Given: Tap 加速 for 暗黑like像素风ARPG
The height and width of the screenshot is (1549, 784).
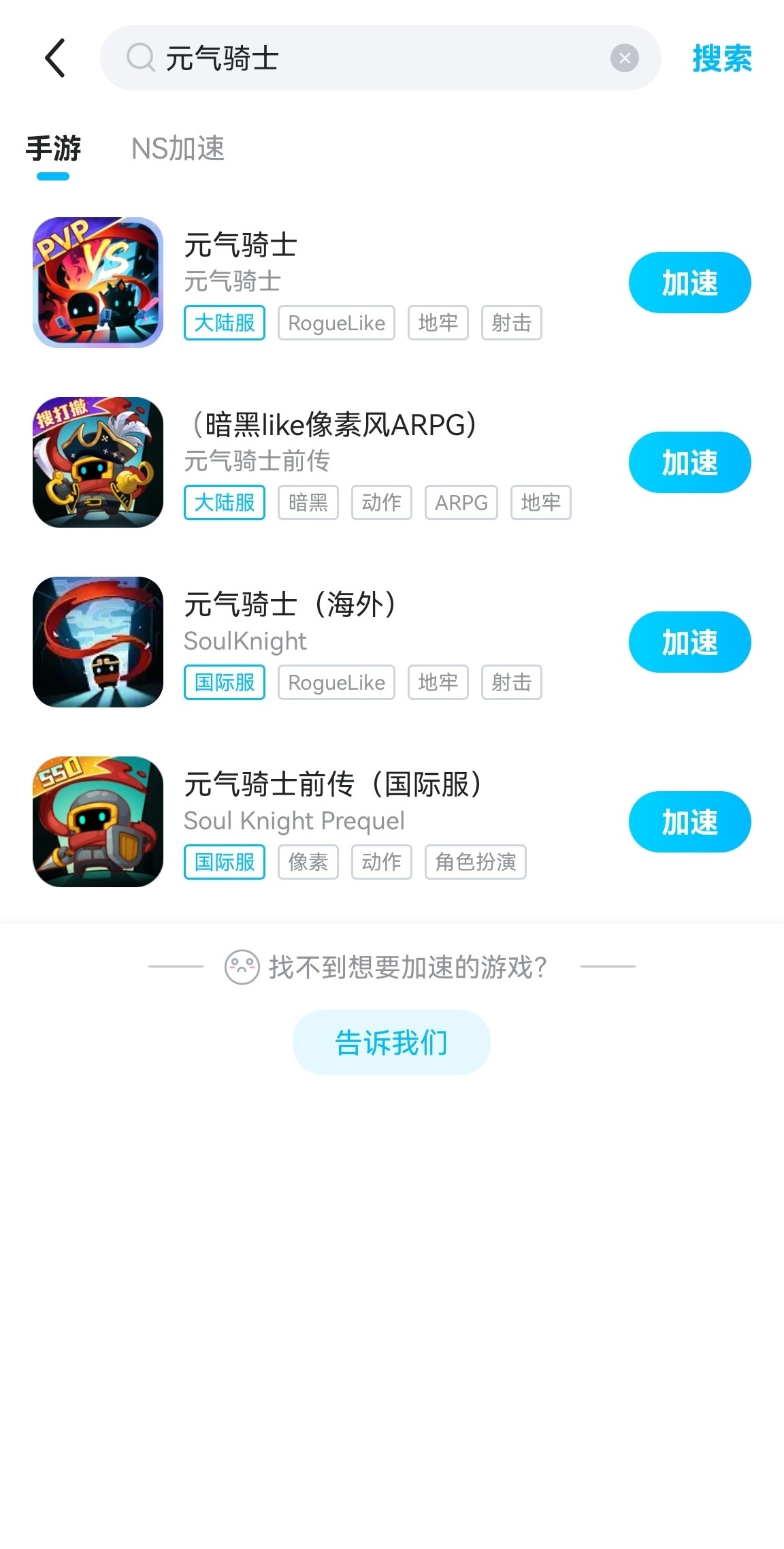Looking at the screenshot, I should point(689,462).
